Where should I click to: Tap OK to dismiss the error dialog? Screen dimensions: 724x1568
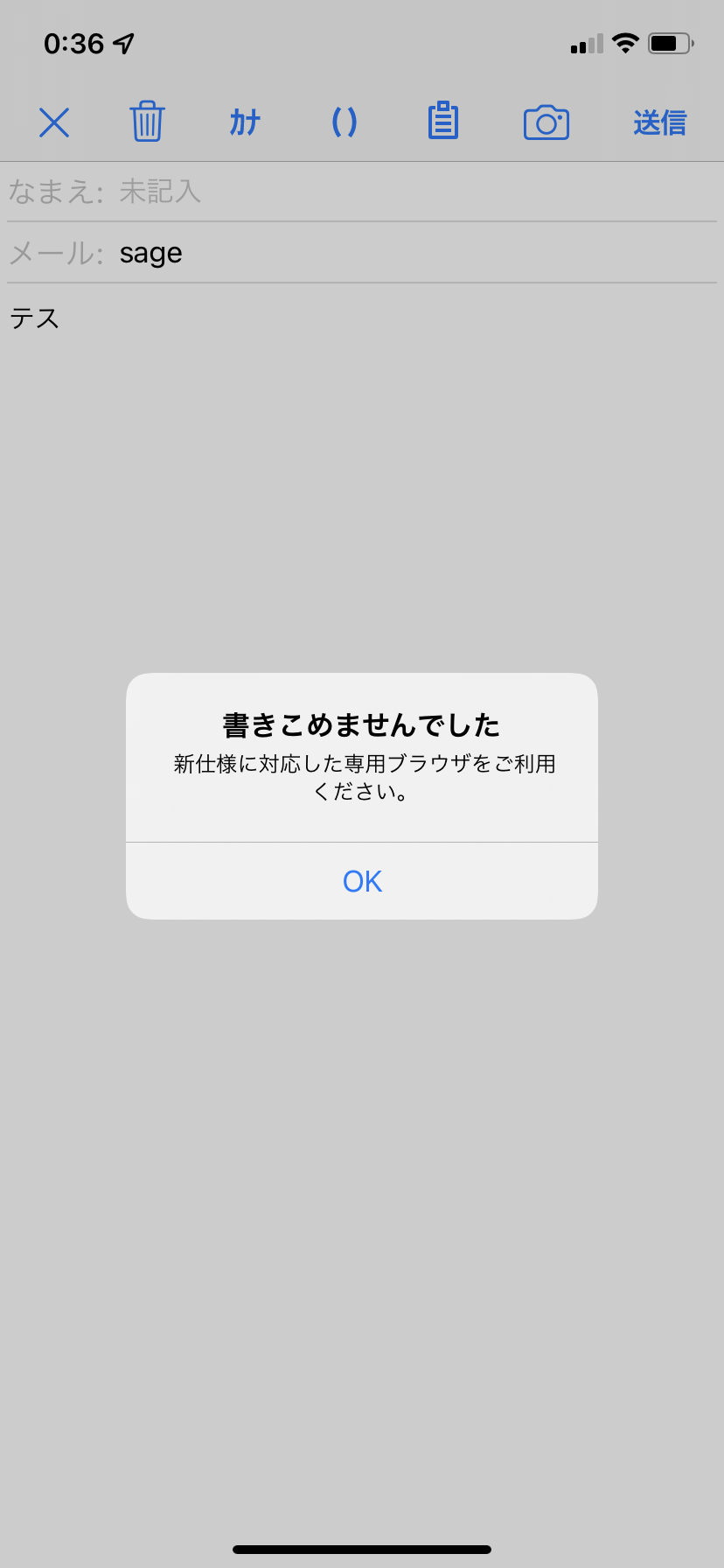[362, 881]
